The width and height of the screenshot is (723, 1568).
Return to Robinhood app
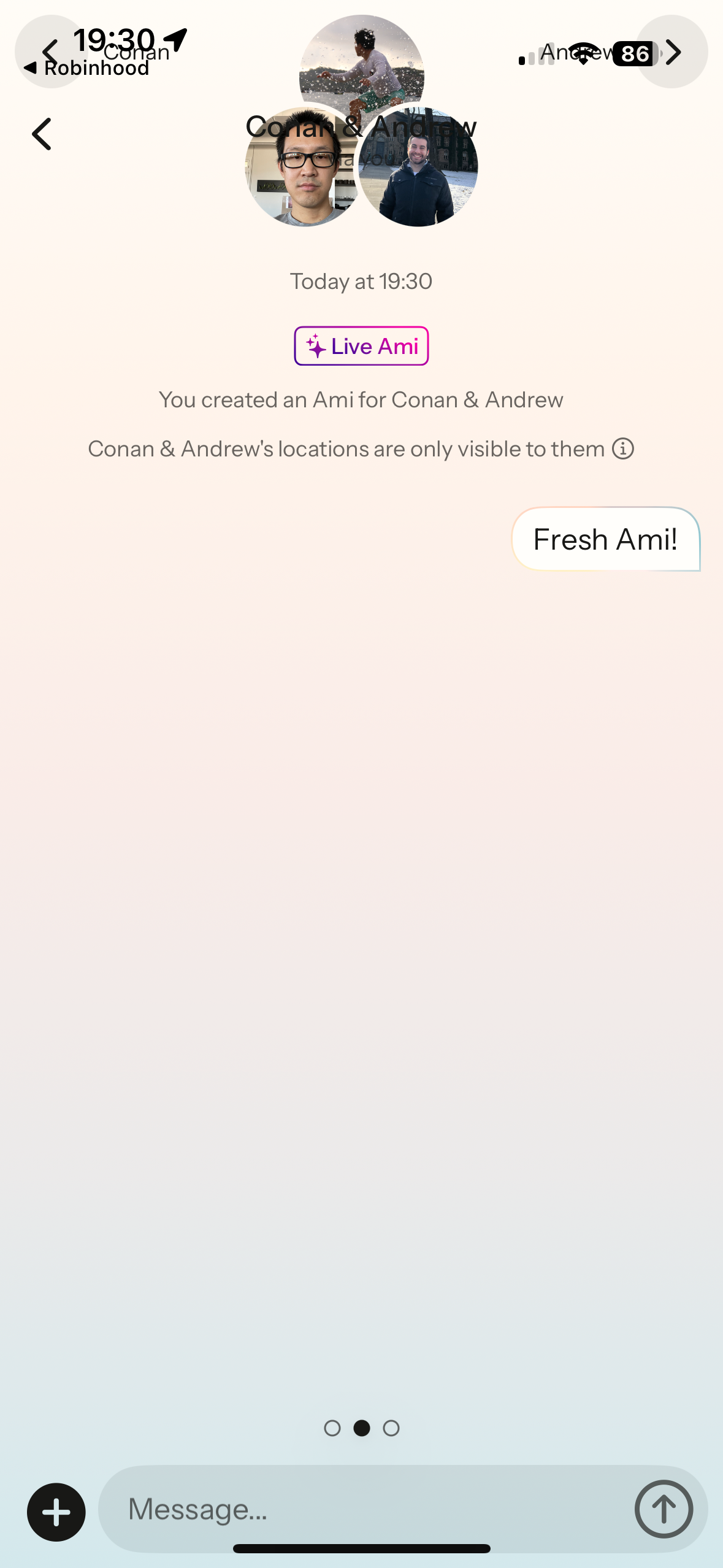coord(87,68)
